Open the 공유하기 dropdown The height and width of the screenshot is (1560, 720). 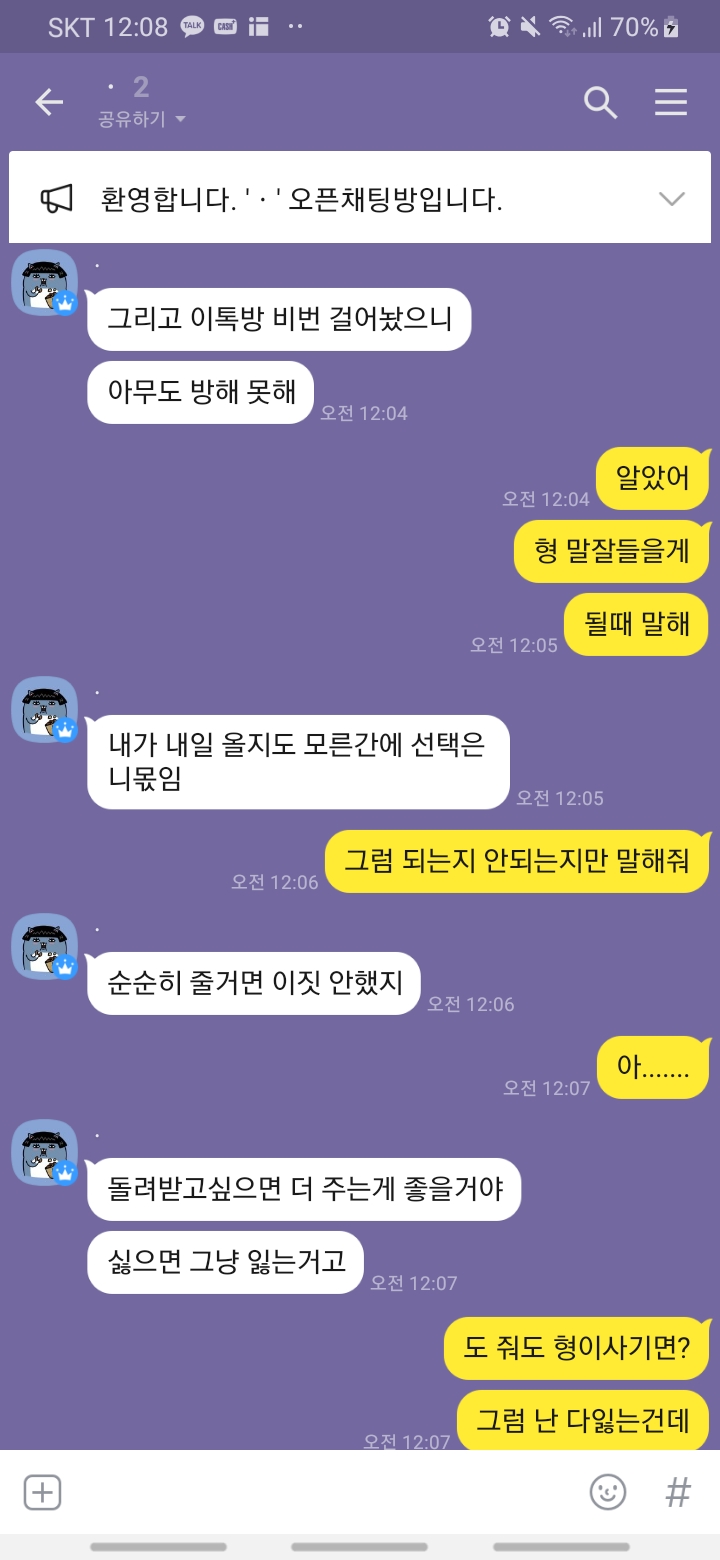(x=142, y=120)
